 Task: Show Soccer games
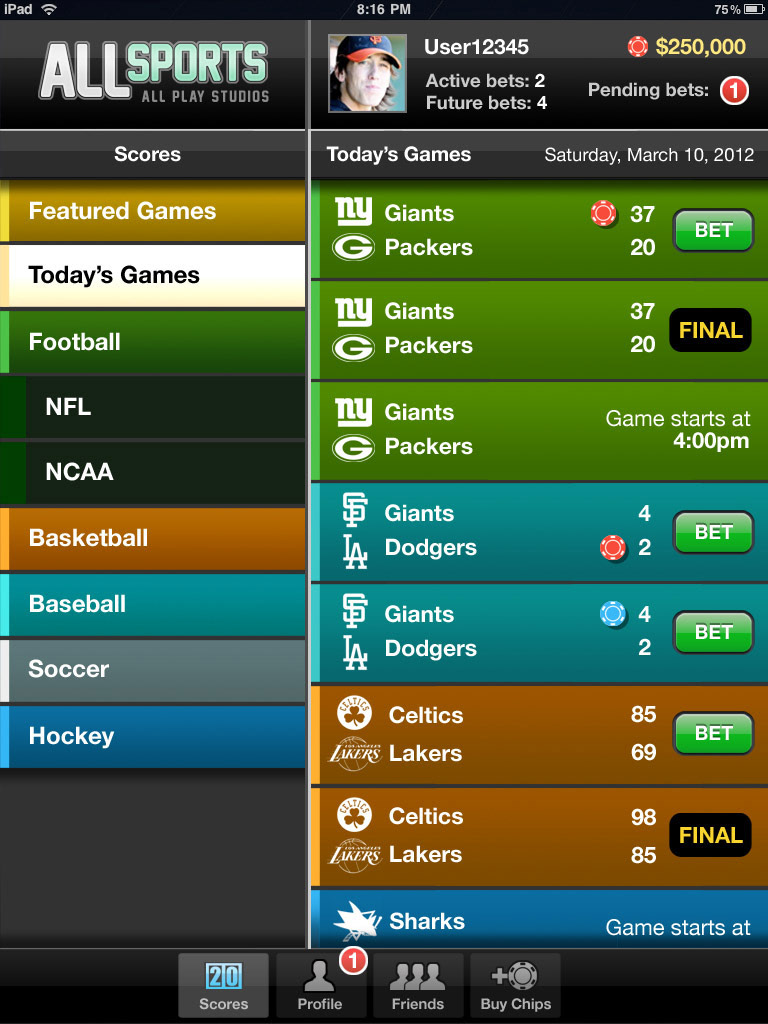(155, 669)
